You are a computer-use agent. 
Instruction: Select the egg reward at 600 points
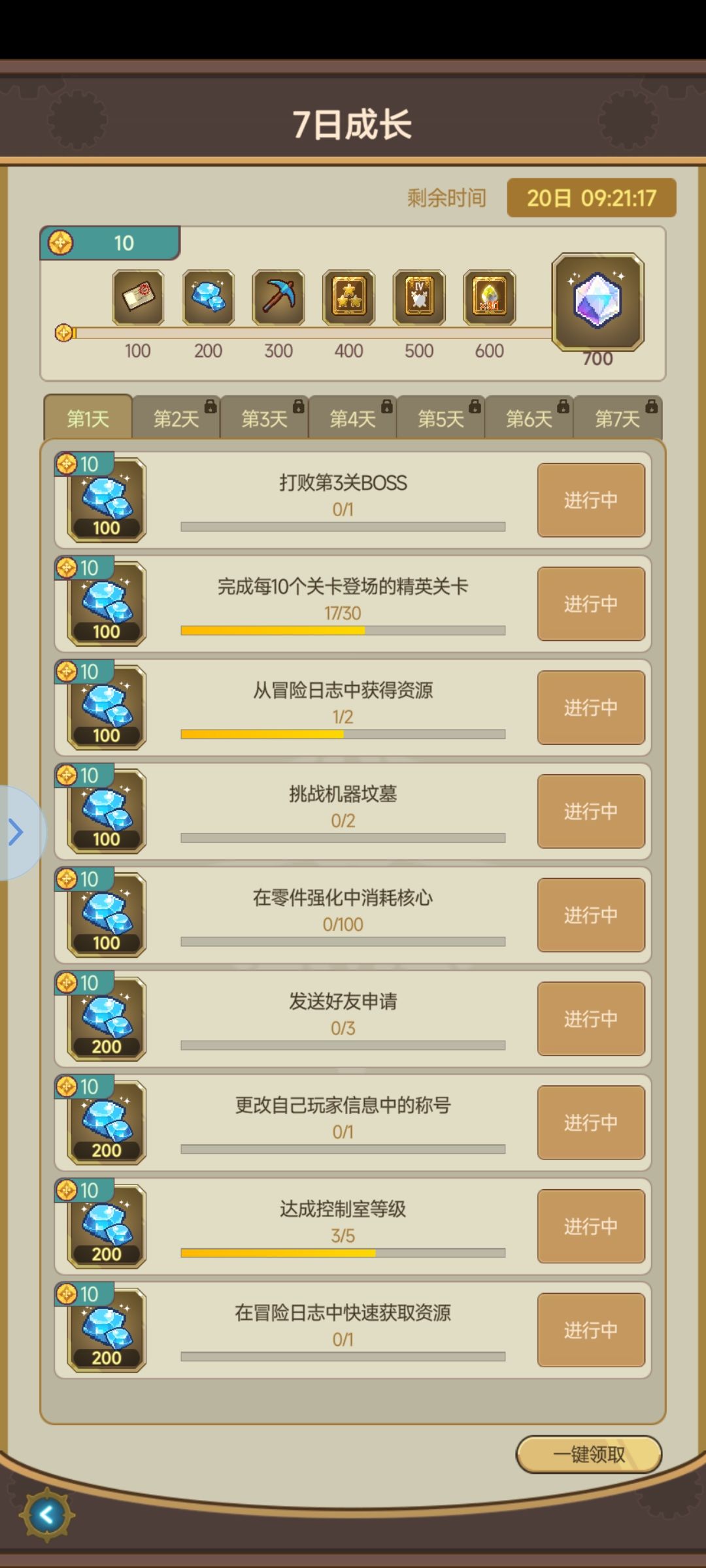489,297
